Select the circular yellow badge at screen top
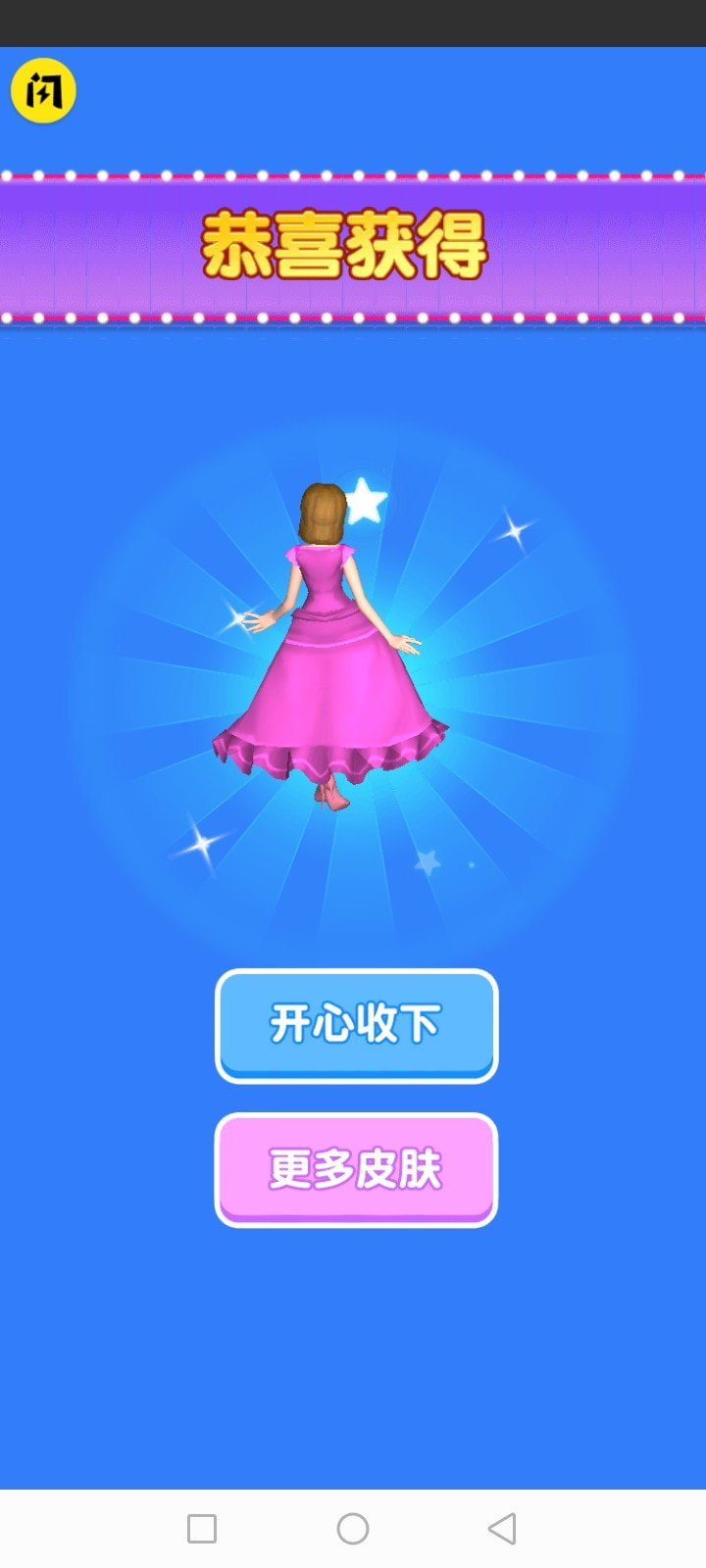The width and height of the screenshot is (706, 1568). (44, 89)
